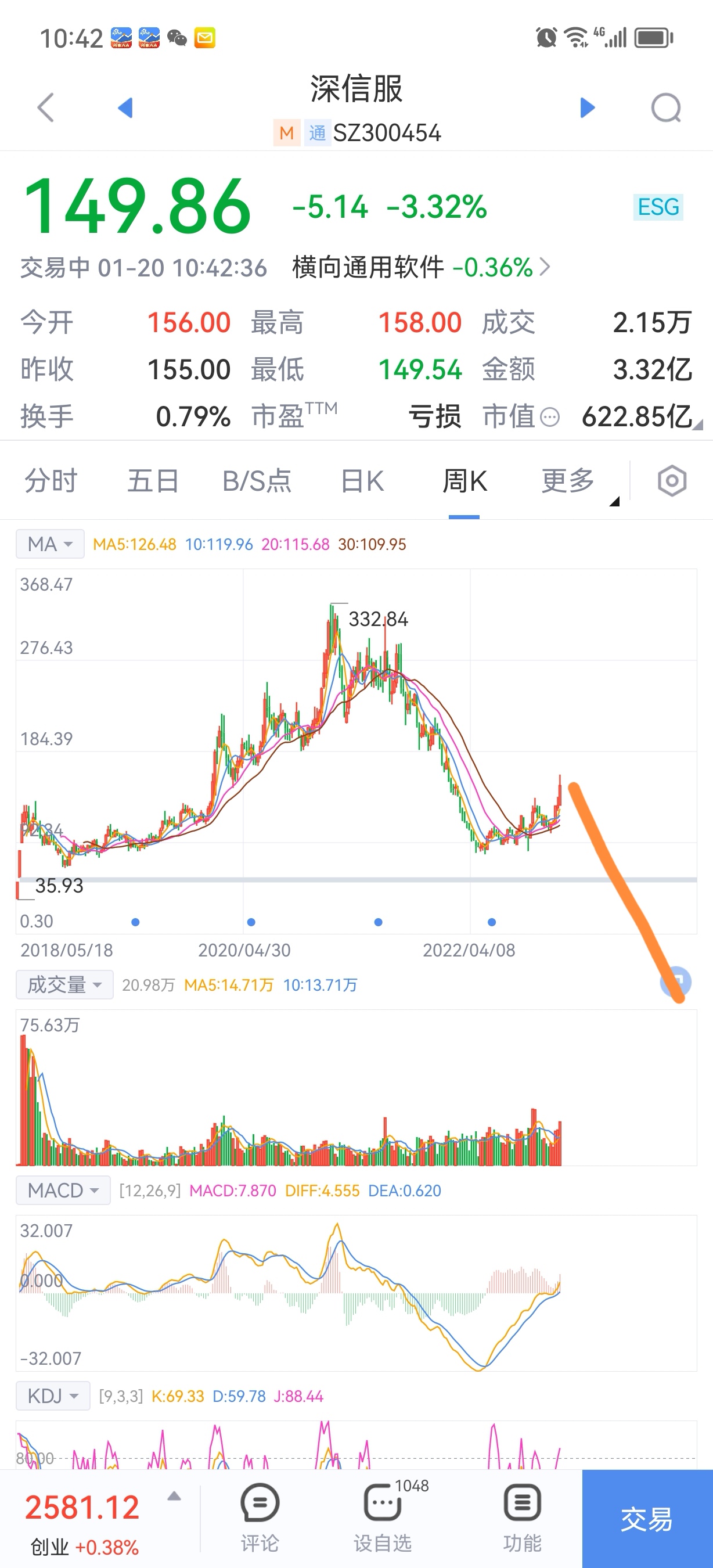This screenshot has width=713, height=1568.
Task: Switch to the 五日 chart tab
Action: (x=153, y=481)
